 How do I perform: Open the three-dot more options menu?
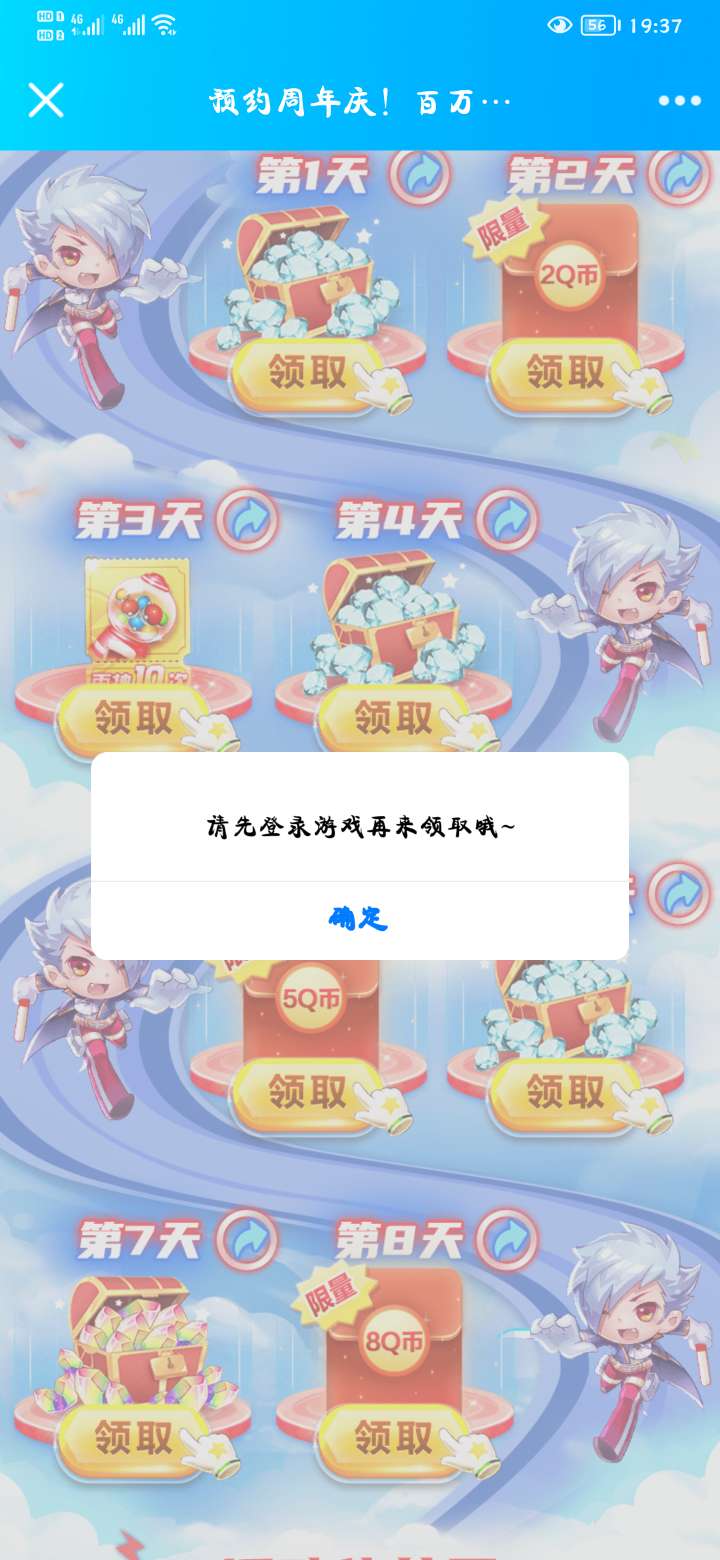pyautogui.click(x=679, y=100)
